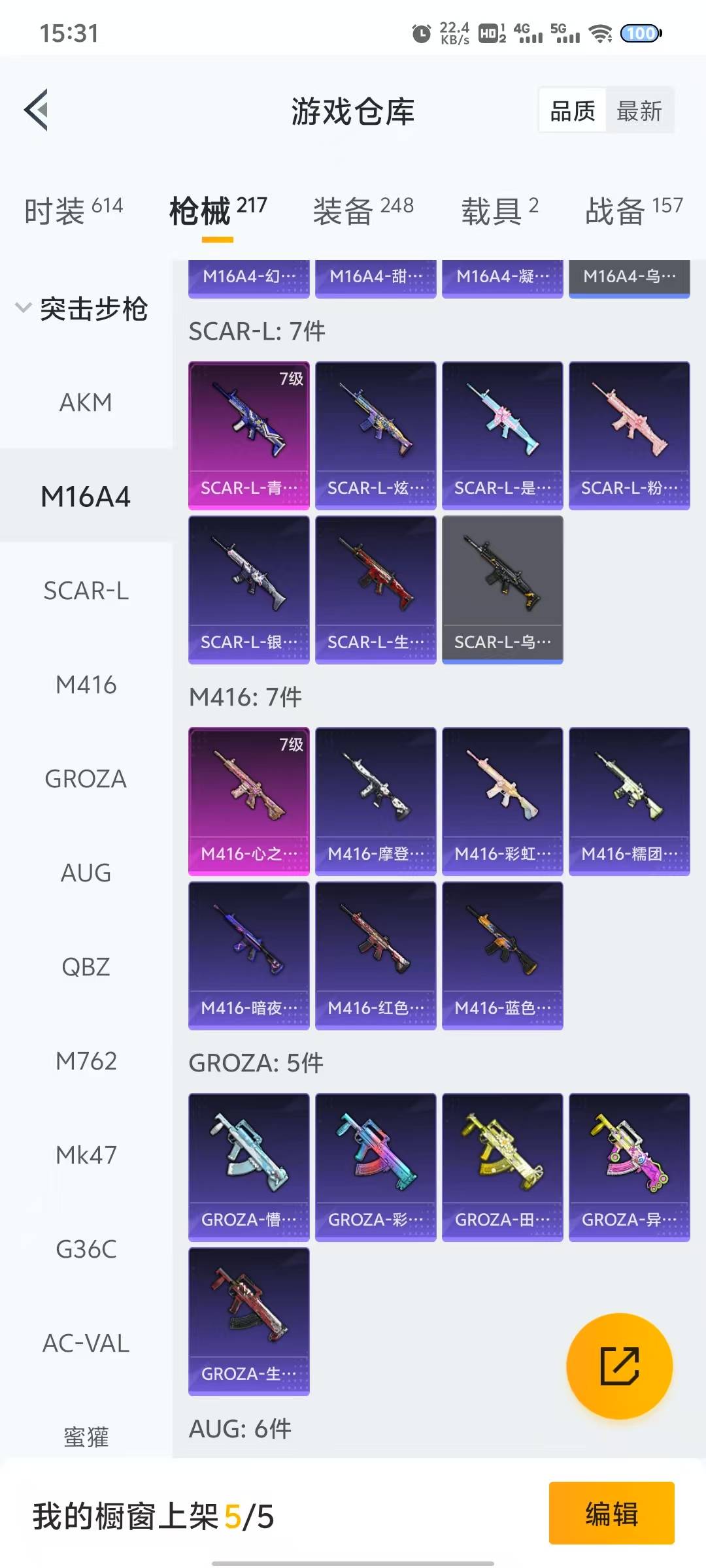The width and height of the screenshot is (706, 1568).
Task: Open the M416-彩虹 skin tile
Action: pyautogui.click(x=502, y=801)
